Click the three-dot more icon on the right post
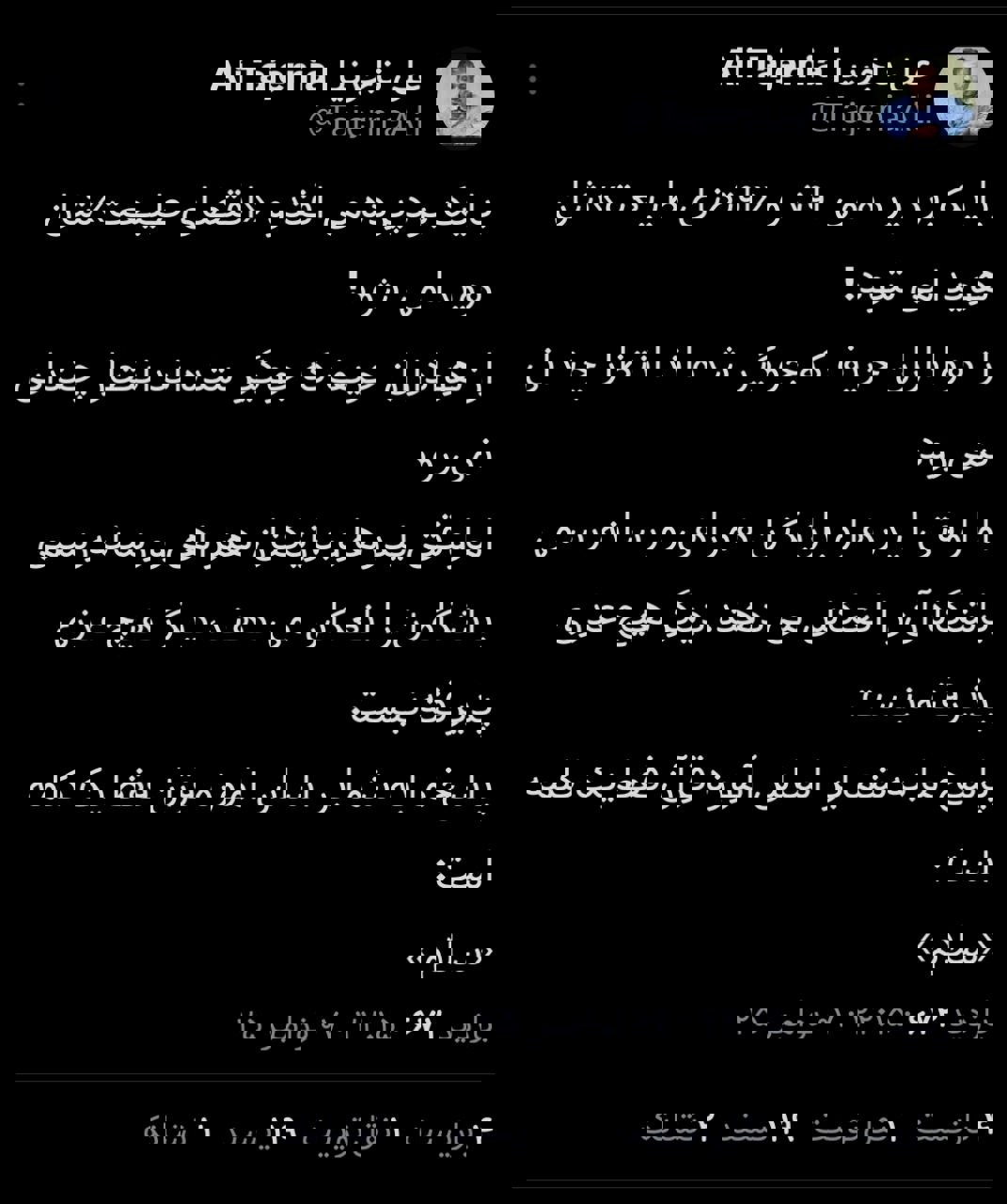Screen dimensions: 1007x1204 pyautogui.click(x=533, y=77)
